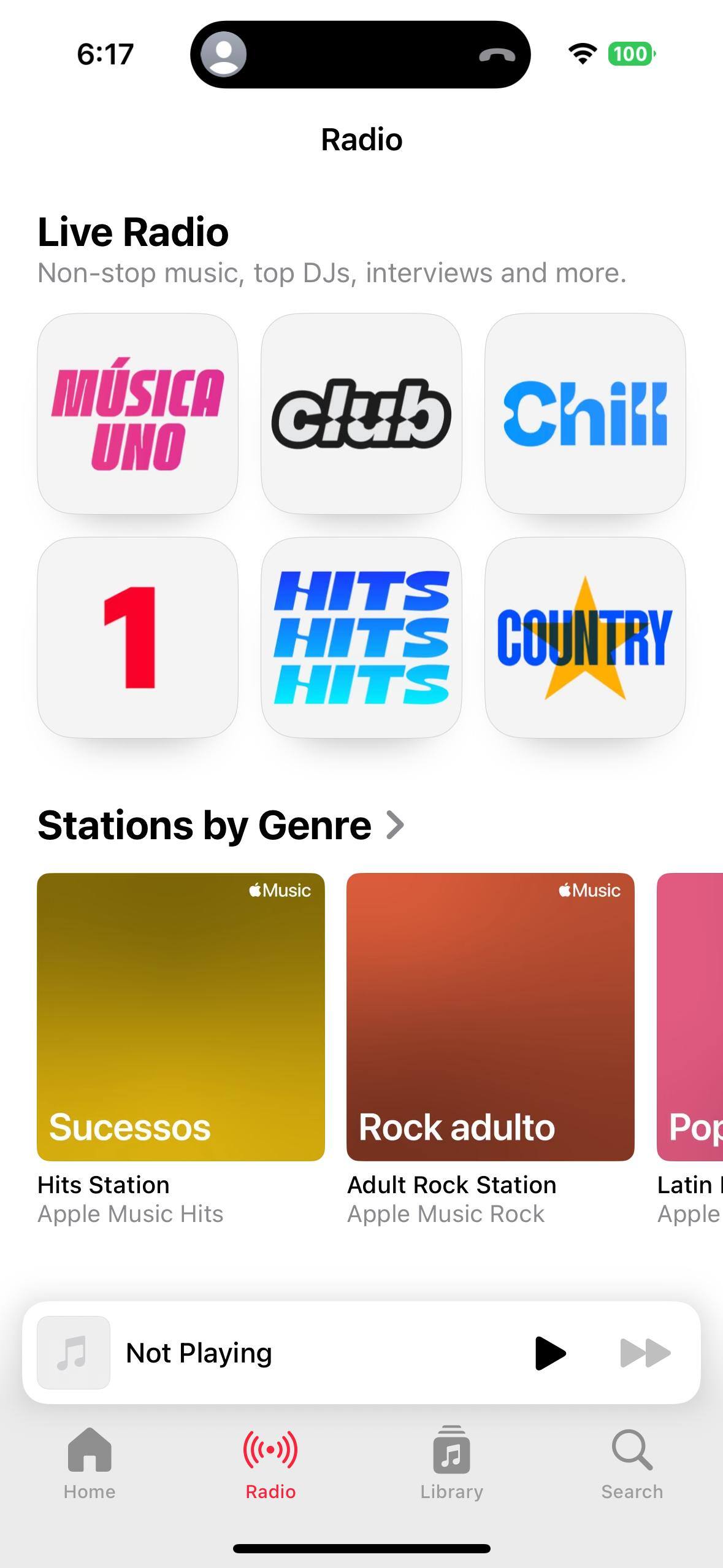This screenshot has width=723, height=1568.
Task: Open the Rock adulto station card
Action: 490,1017
